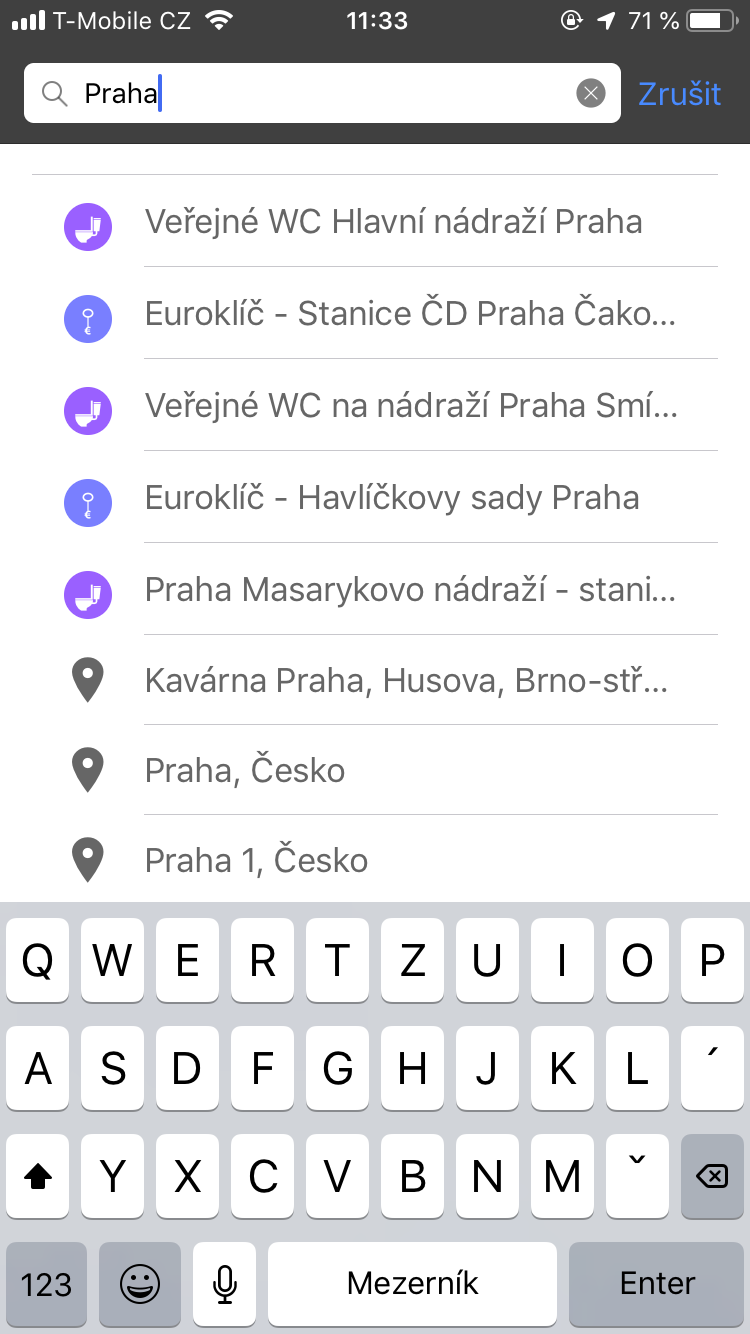
Task: Switch to the numeric keyboard with 123 key
Action: click(x=46, y=1284)
